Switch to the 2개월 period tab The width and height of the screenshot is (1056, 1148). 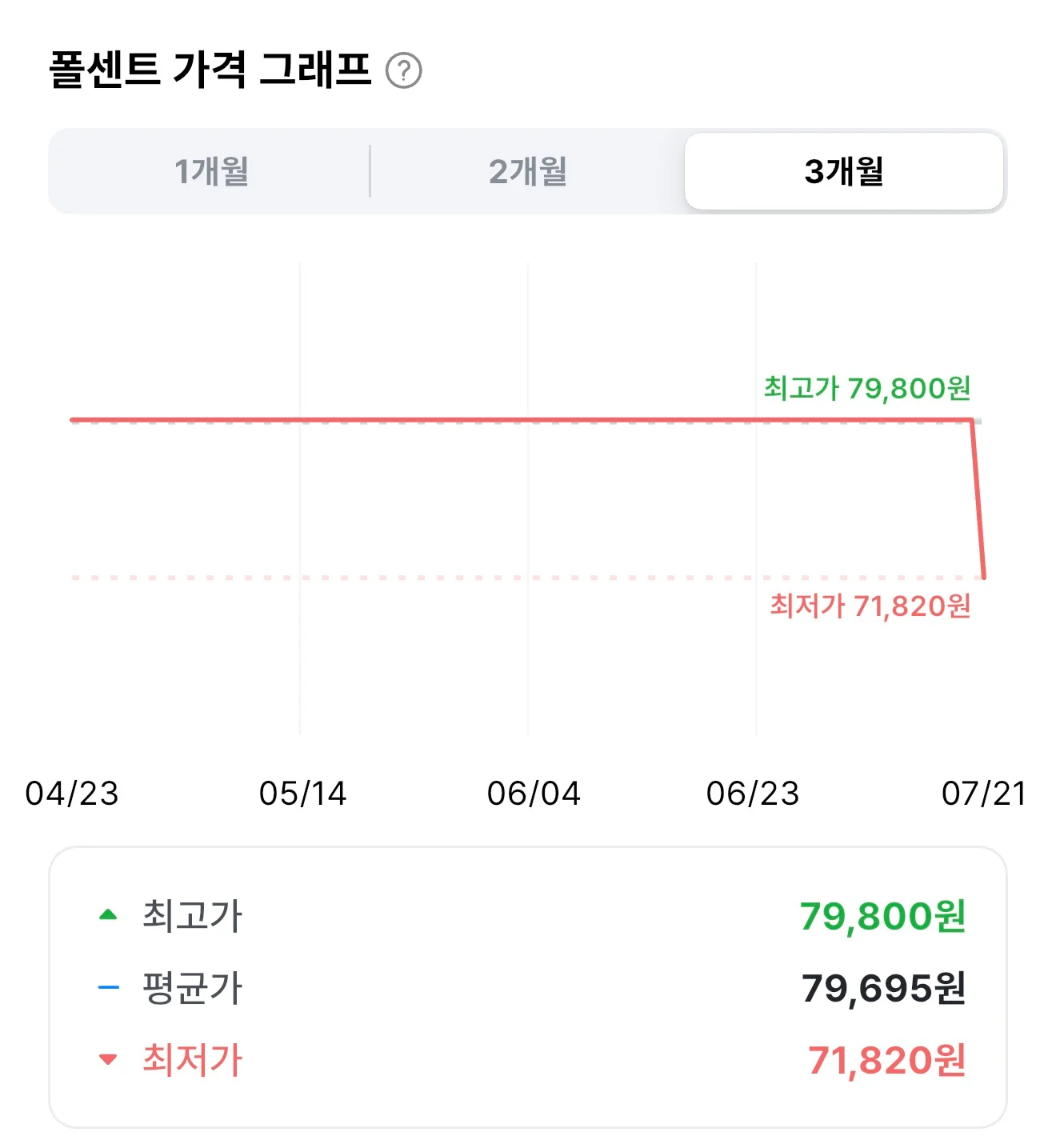click(528, 171)
